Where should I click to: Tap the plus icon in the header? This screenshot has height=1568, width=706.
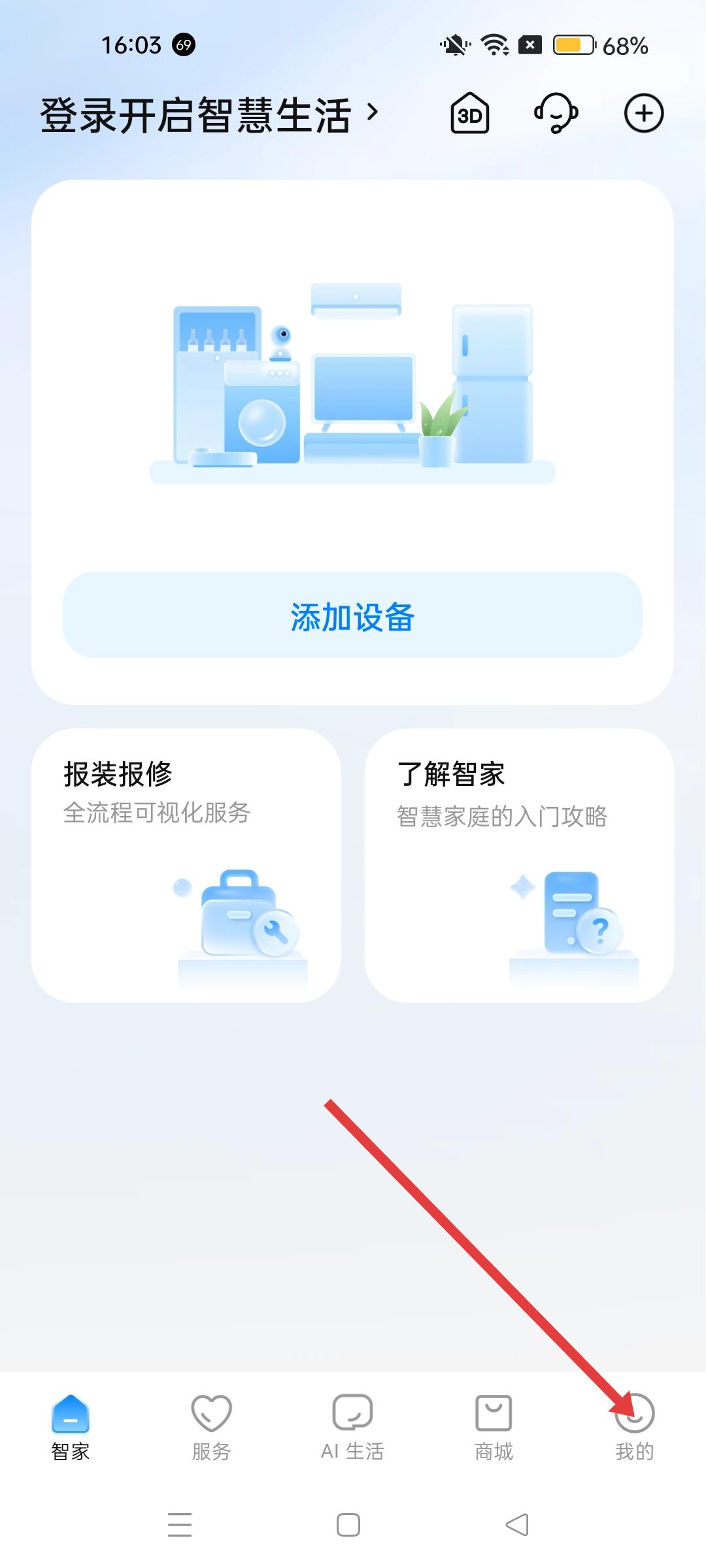tap(644, 114)
